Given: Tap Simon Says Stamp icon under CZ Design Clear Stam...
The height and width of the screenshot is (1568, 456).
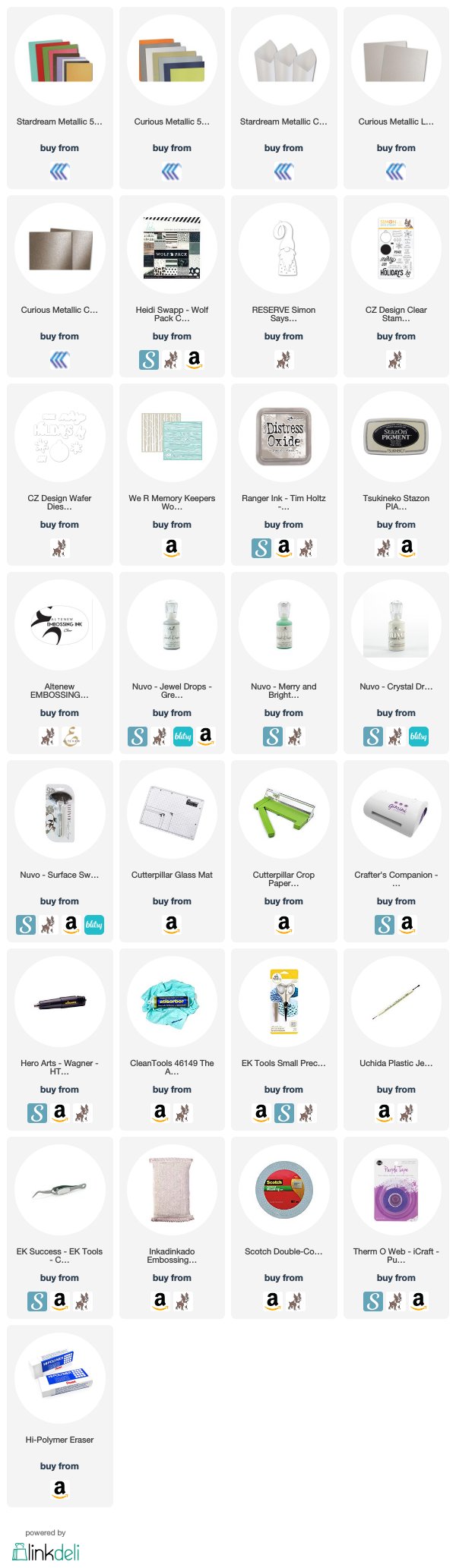Looking at the screenshot, I should 396,358.
